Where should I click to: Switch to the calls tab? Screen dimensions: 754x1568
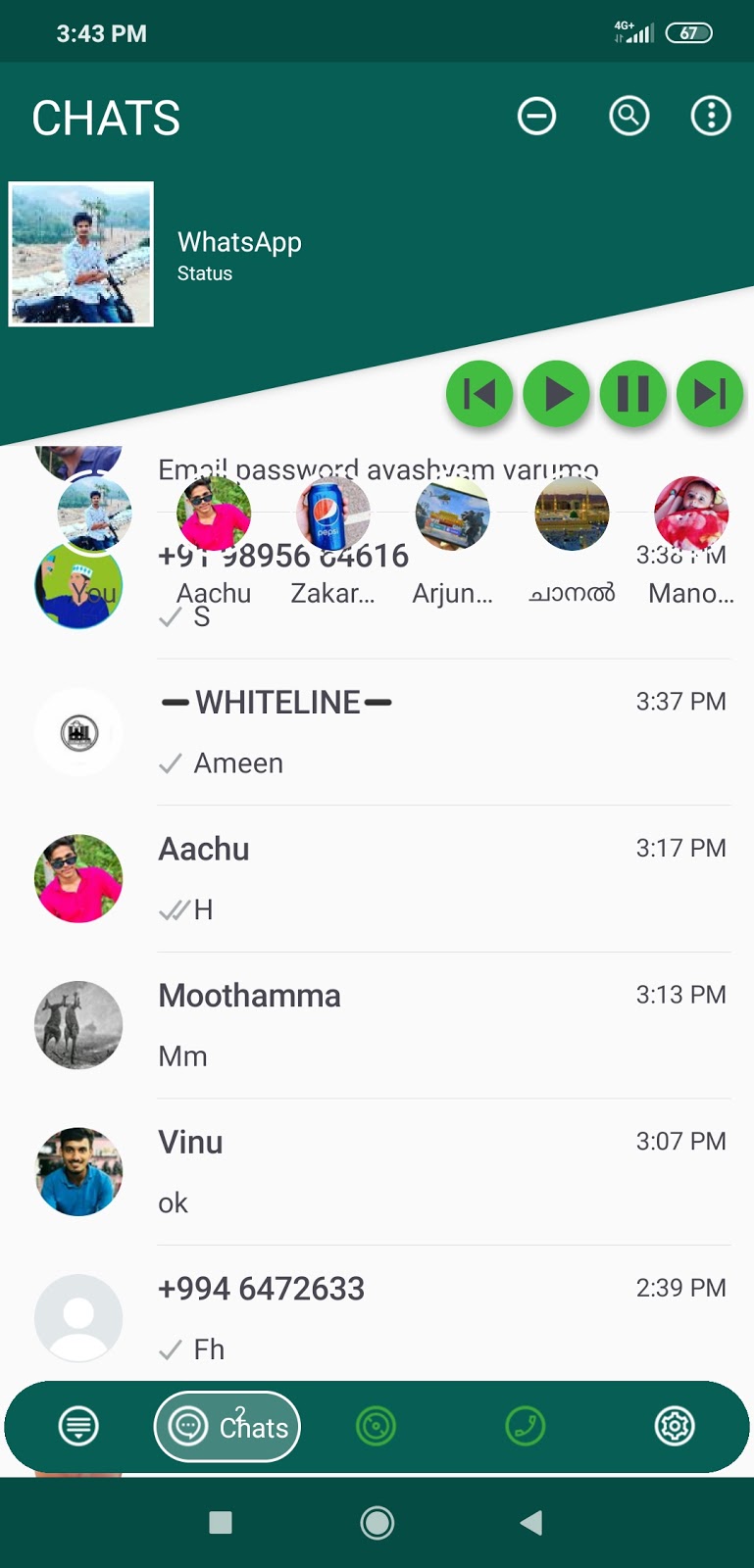point(525,1426)
